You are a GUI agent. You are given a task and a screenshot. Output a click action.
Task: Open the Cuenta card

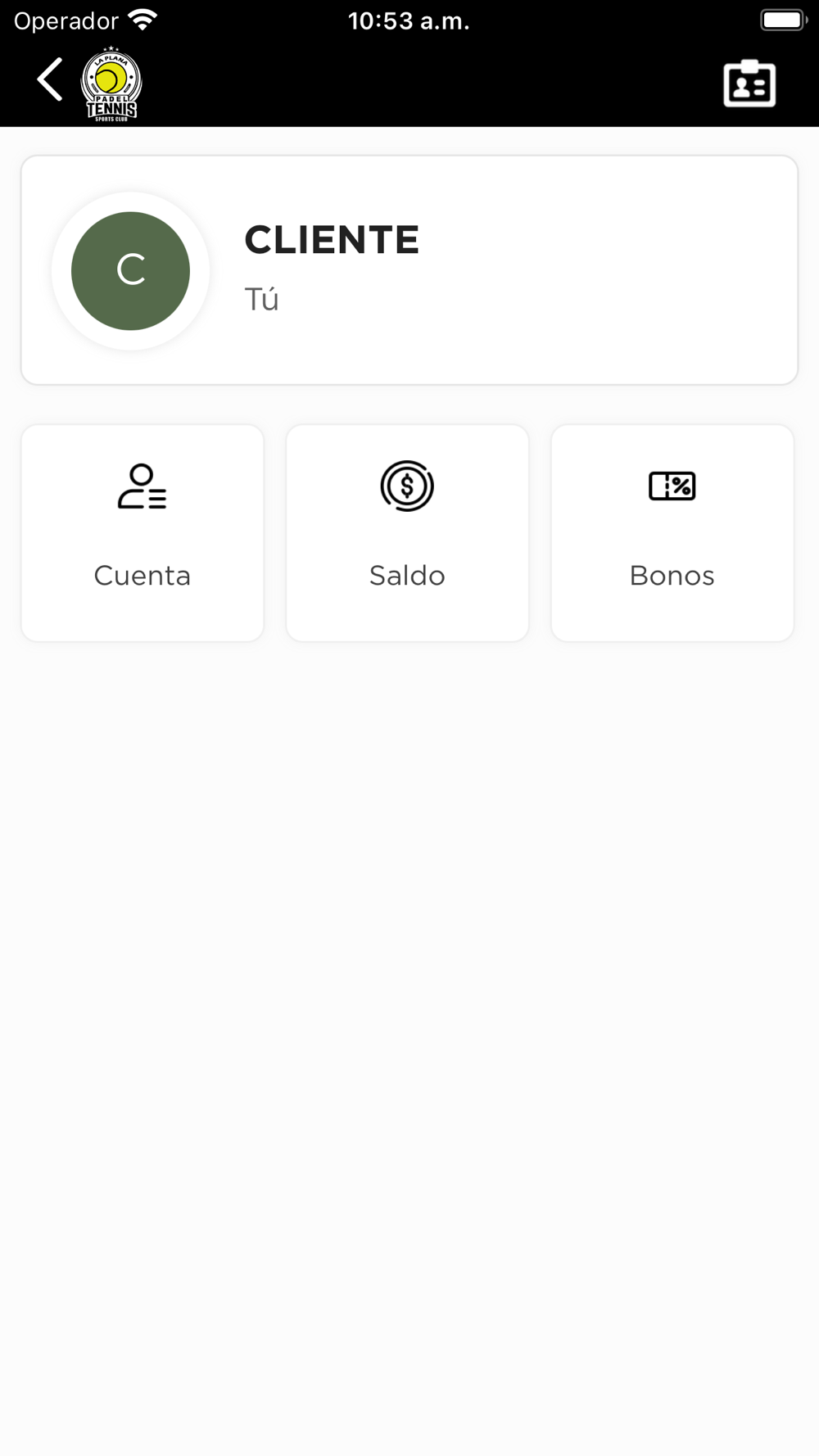[x=143, y=532]
